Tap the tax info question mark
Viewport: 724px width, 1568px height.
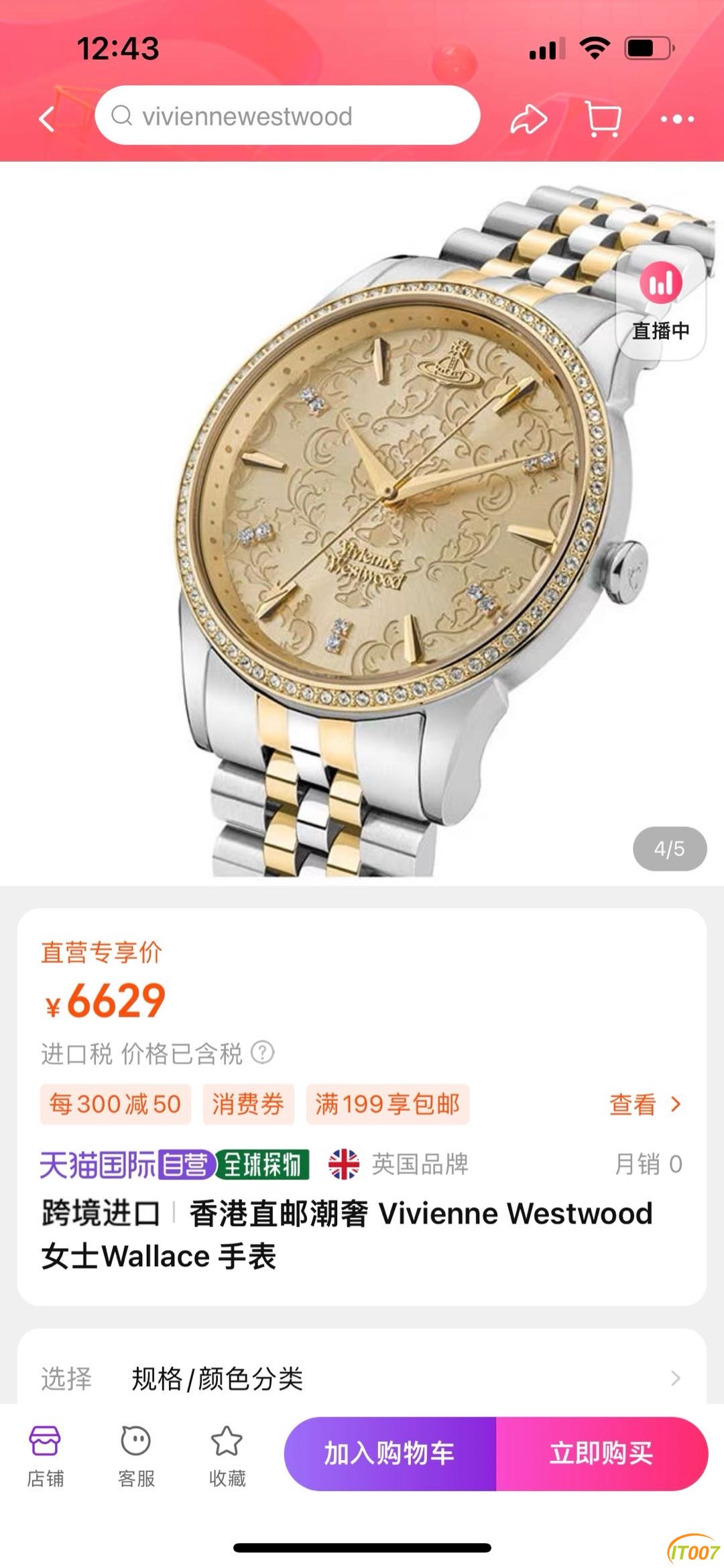coord(263,1052)
